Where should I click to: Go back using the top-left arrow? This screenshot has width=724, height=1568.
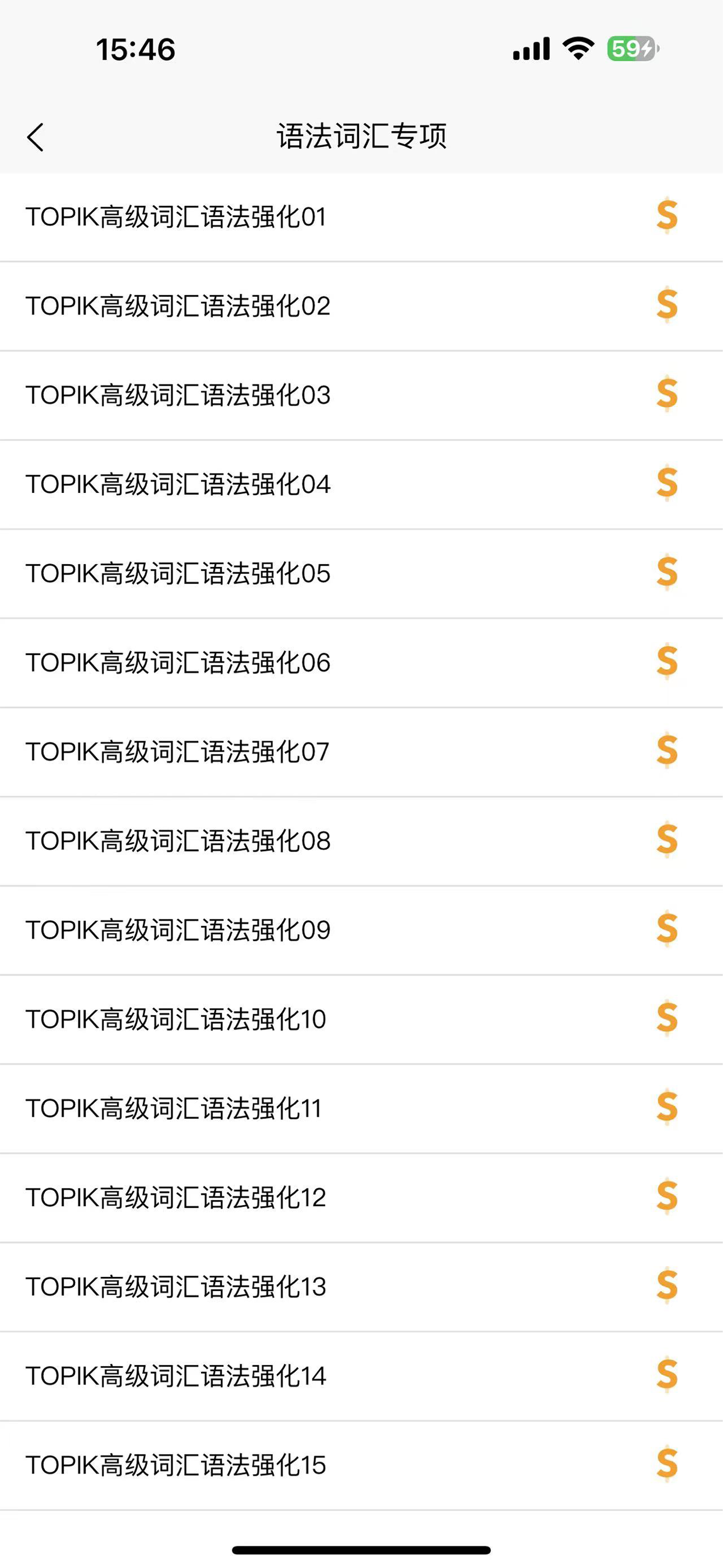(x=36, y=137)
